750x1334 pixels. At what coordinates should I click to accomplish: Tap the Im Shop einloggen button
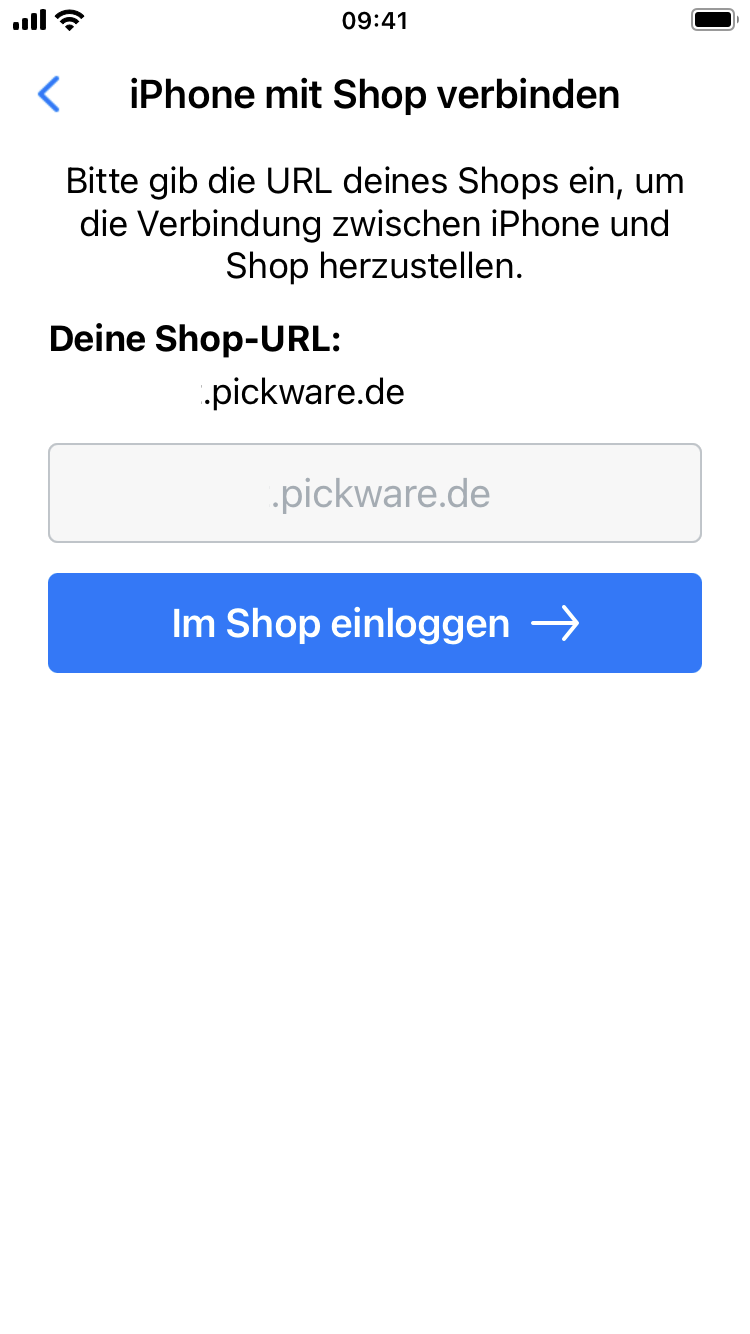(x=375, y=623)
